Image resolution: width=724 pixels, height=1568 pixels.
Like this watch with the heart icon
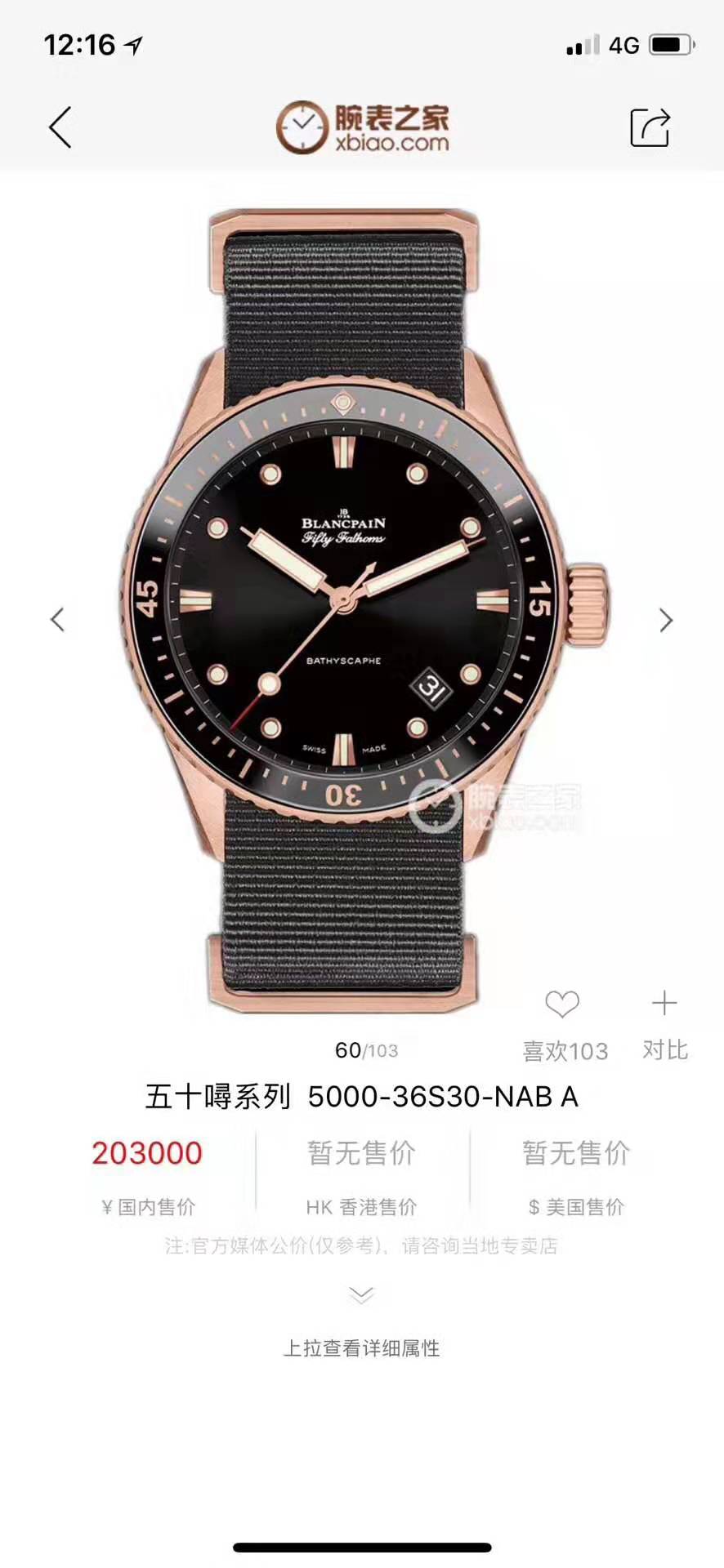[562, 1004]
